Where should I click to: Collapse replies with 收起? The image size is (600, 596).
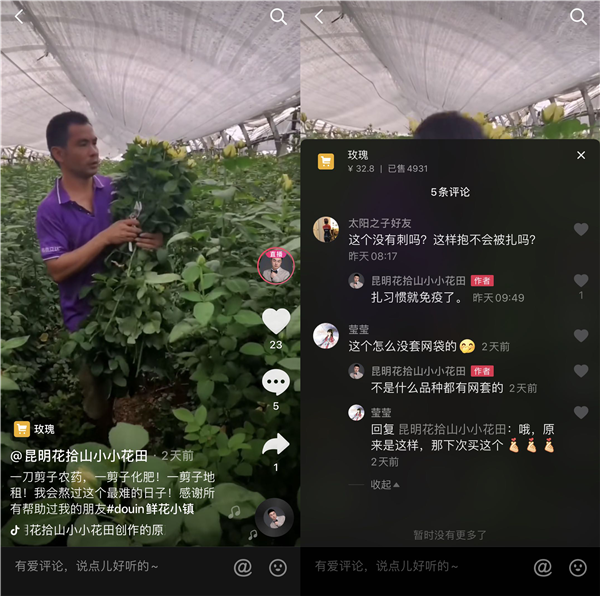[386, 484]
